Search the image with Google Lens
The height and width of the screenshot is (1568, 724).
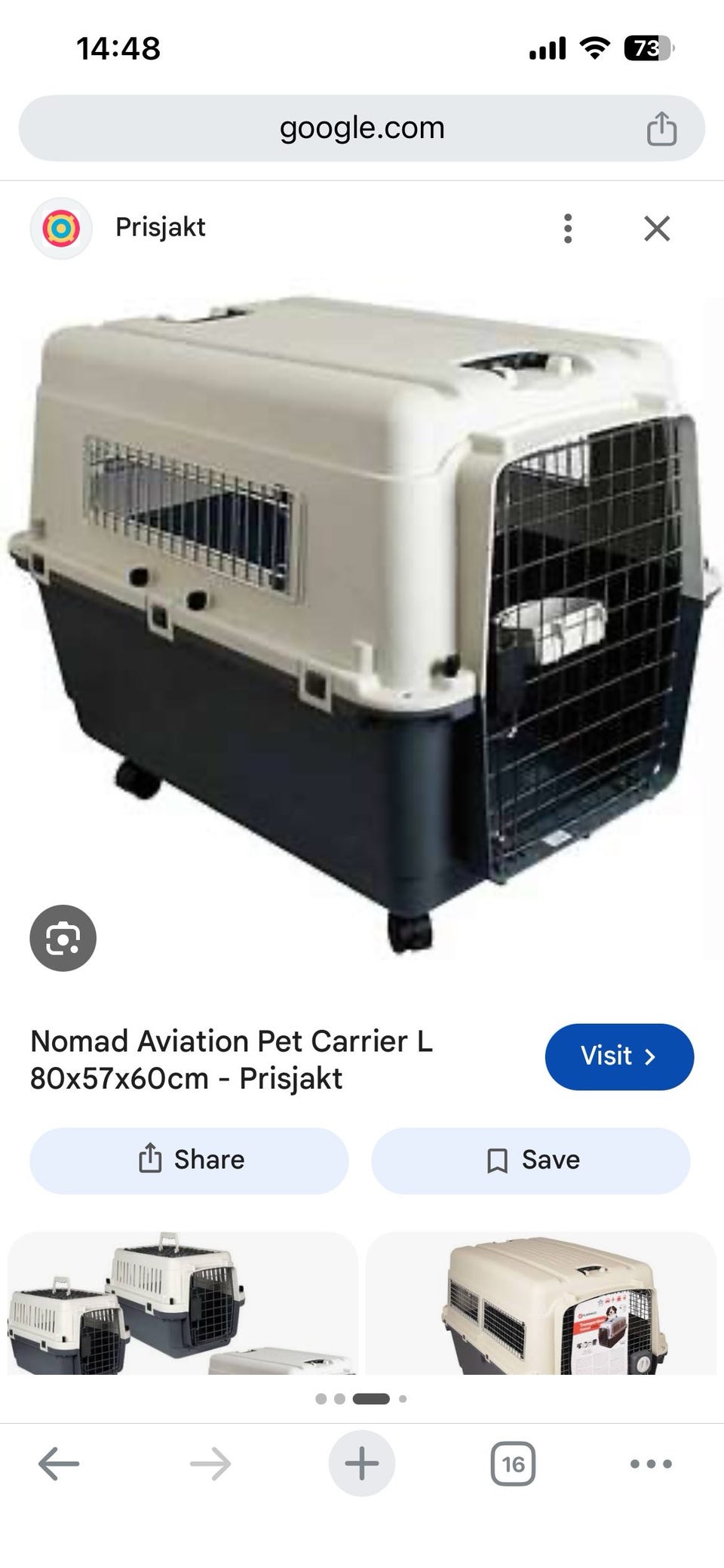[x=63, y=938]
